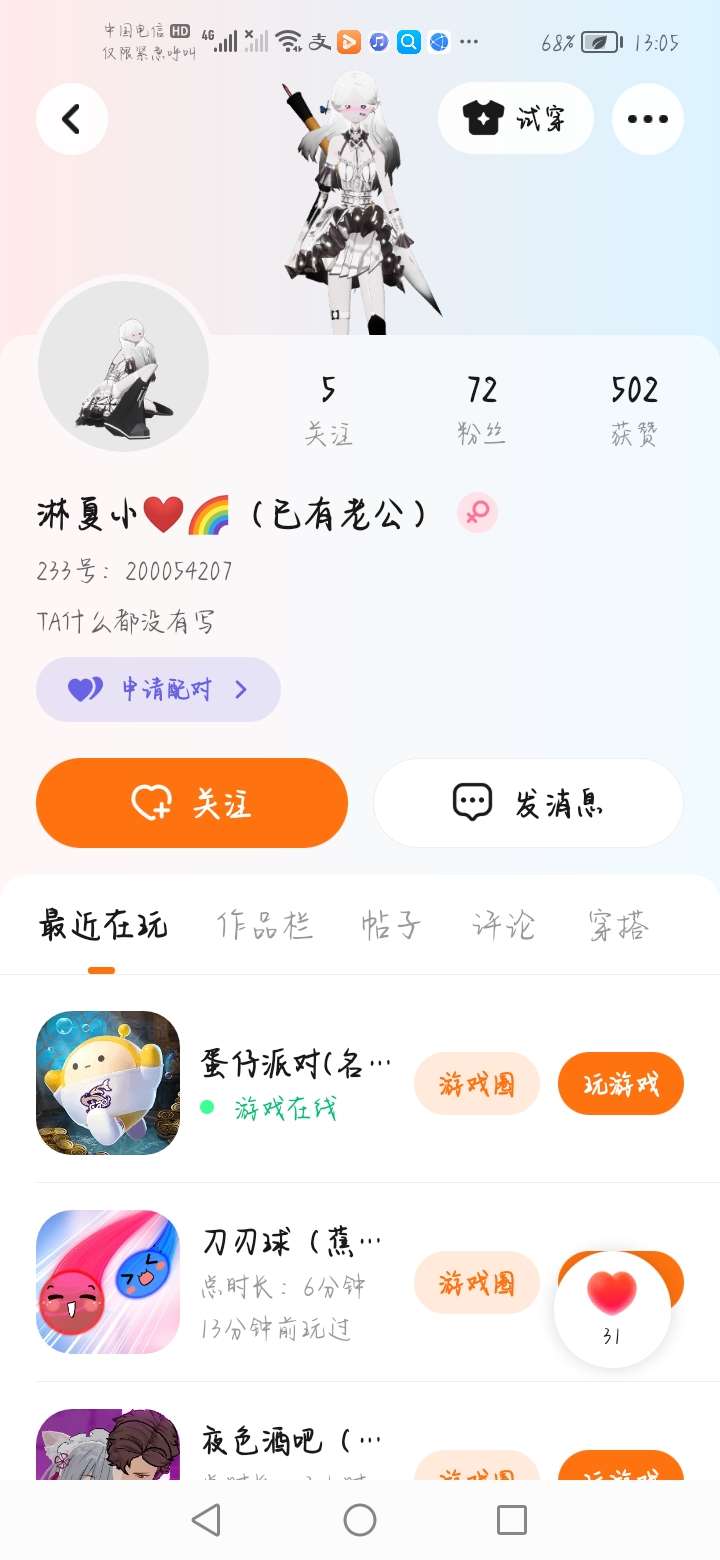
Task: View the 粉丝 followers list
Action: 482,408
